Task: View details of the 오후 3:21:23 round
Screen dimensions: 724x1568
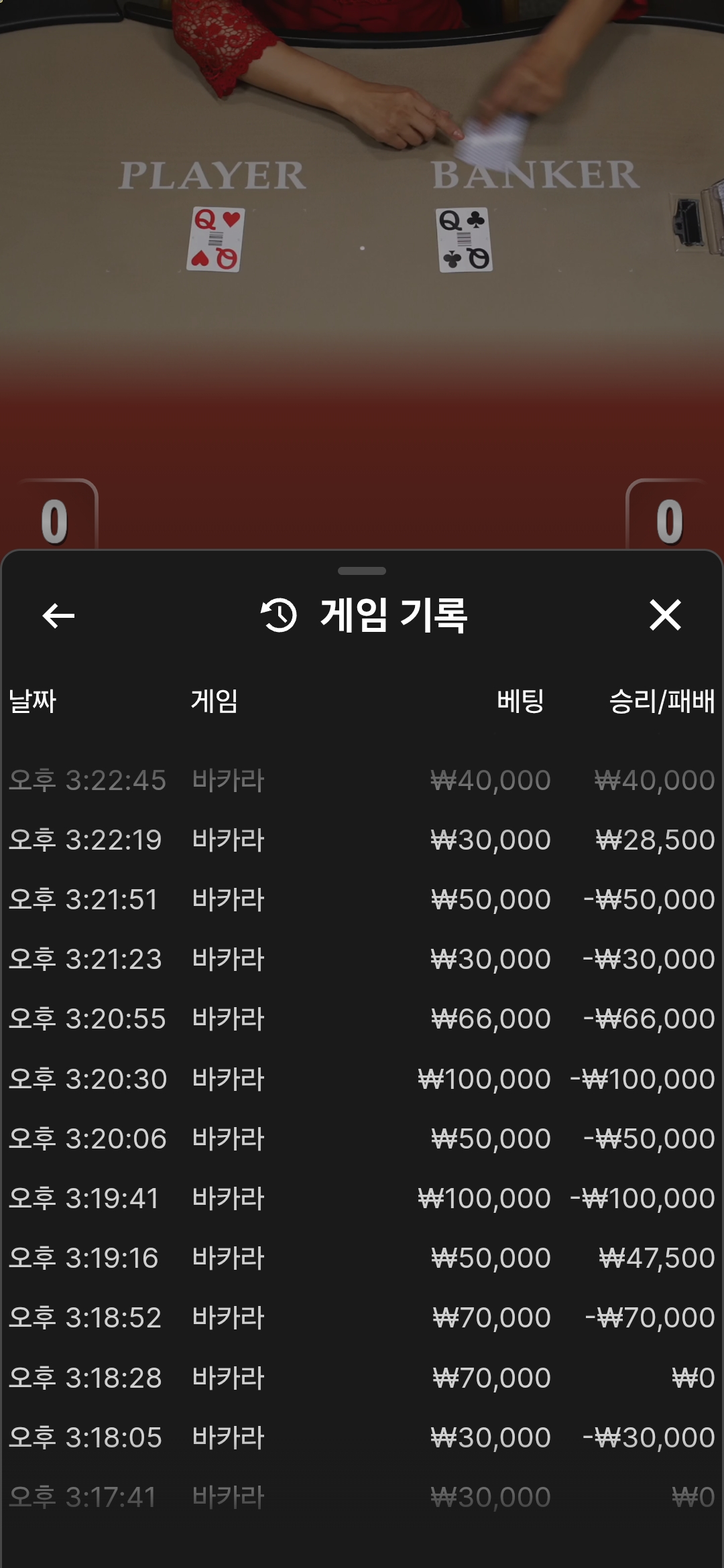Action: [362, 959]
